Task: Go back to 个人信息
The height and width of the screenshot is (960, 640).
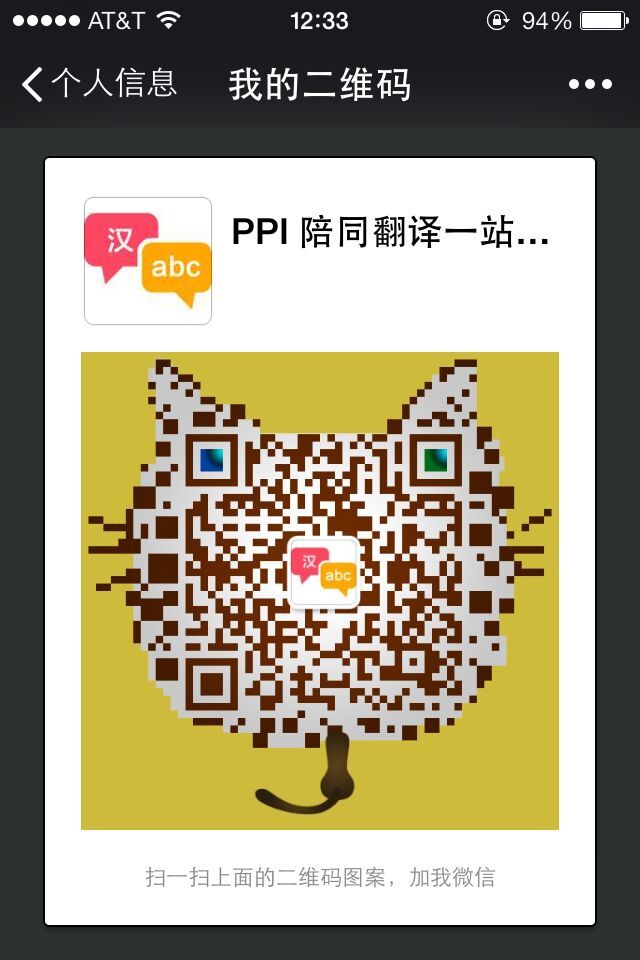Action: click(98, 84)
